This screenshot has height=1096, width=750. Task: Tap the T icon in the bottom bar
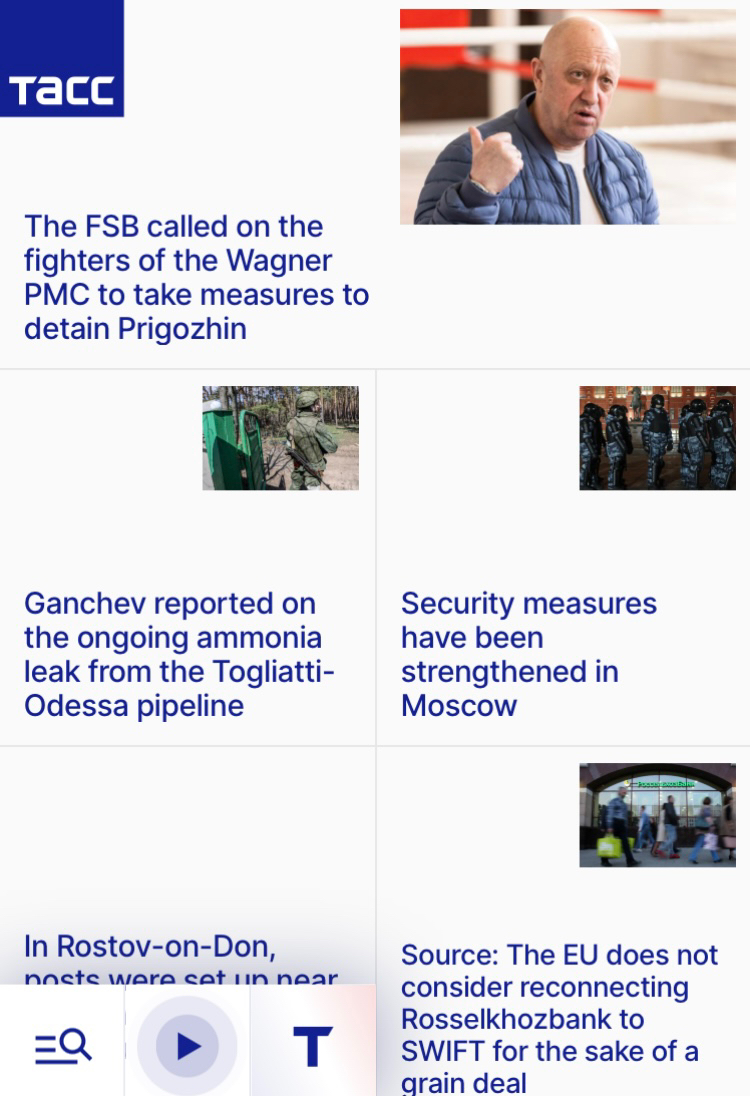[312, 1046]
